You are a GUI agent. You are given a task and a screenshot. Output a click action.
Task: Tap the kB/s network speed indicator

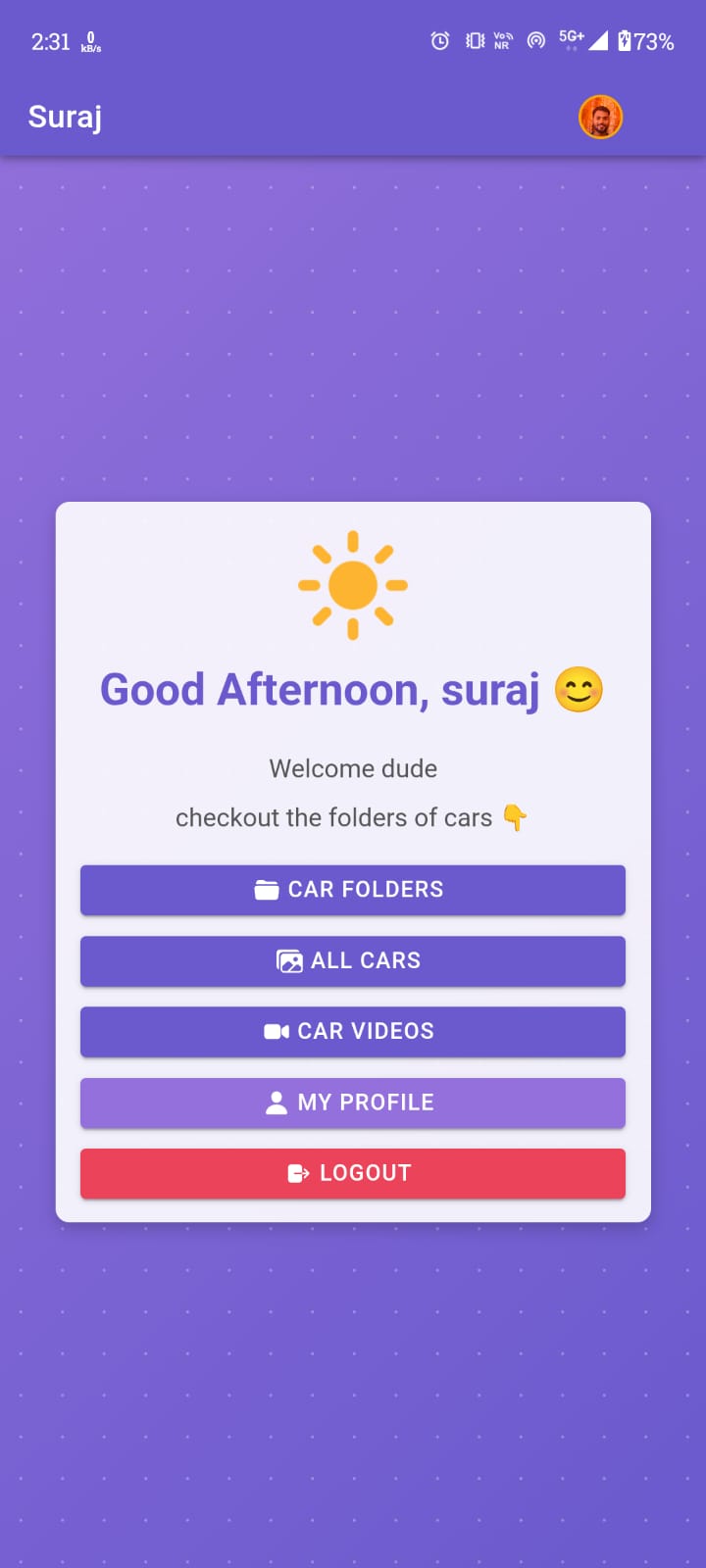click(x=89, y=42)
